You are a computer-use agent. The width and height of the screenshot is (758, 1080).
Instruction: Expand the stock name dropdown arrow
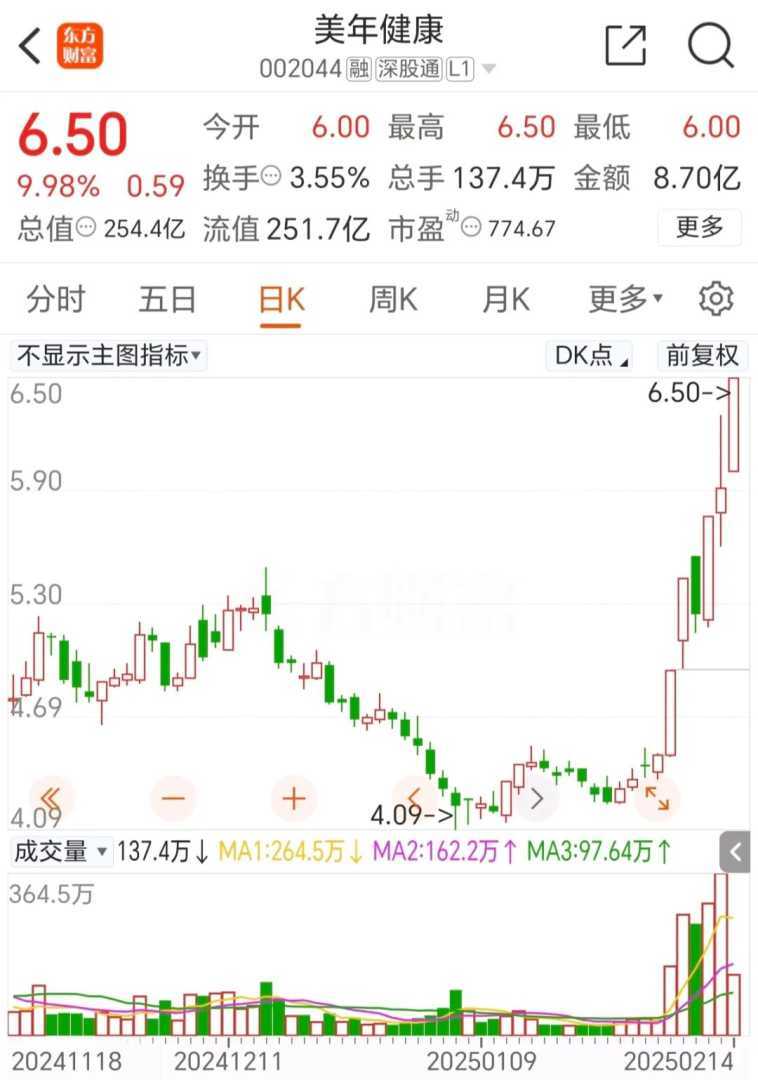coord(489,69)
